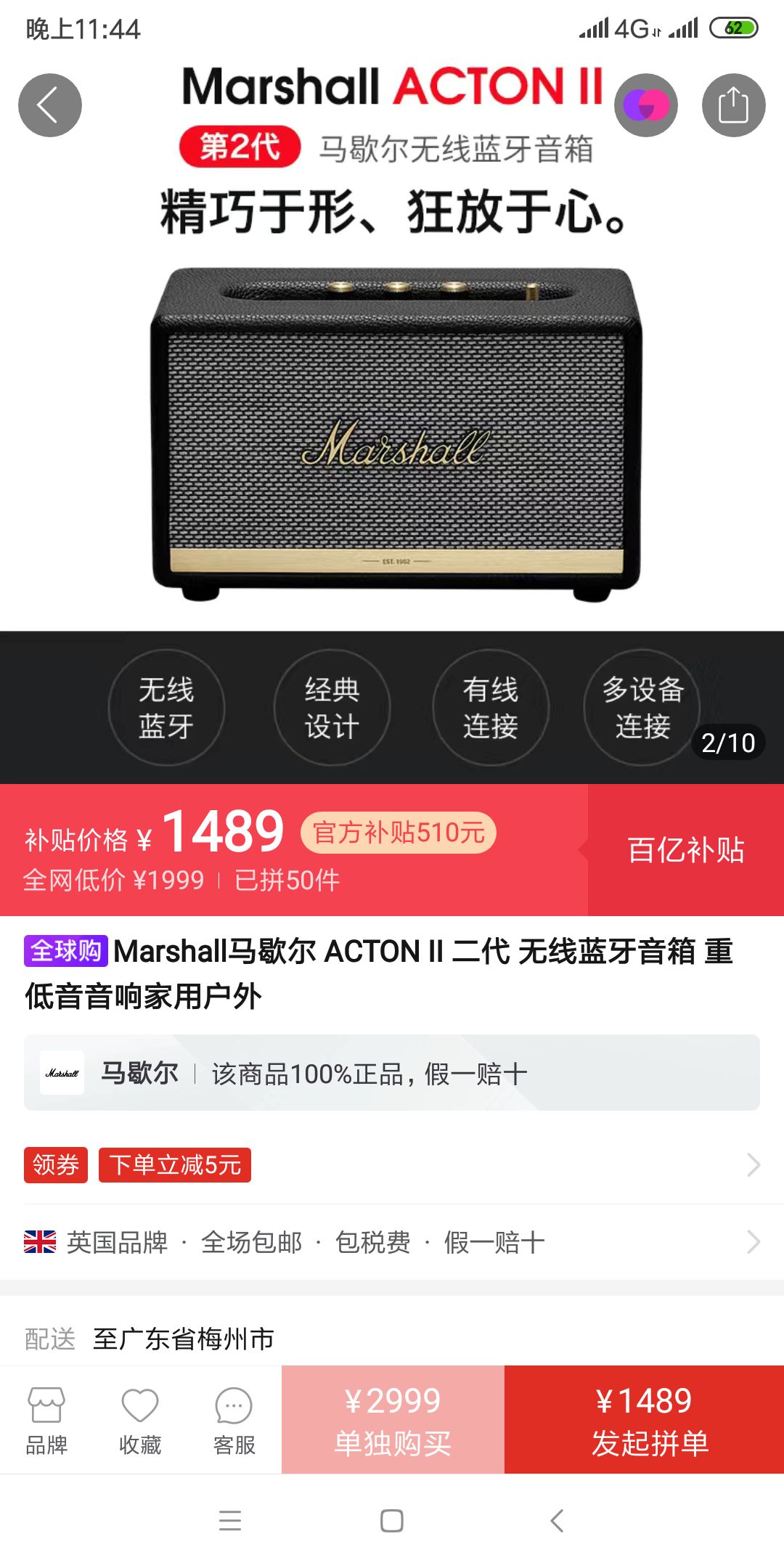Start a group buy at ¥1489
The image size is (784, 1568).
coord(644,1420)
